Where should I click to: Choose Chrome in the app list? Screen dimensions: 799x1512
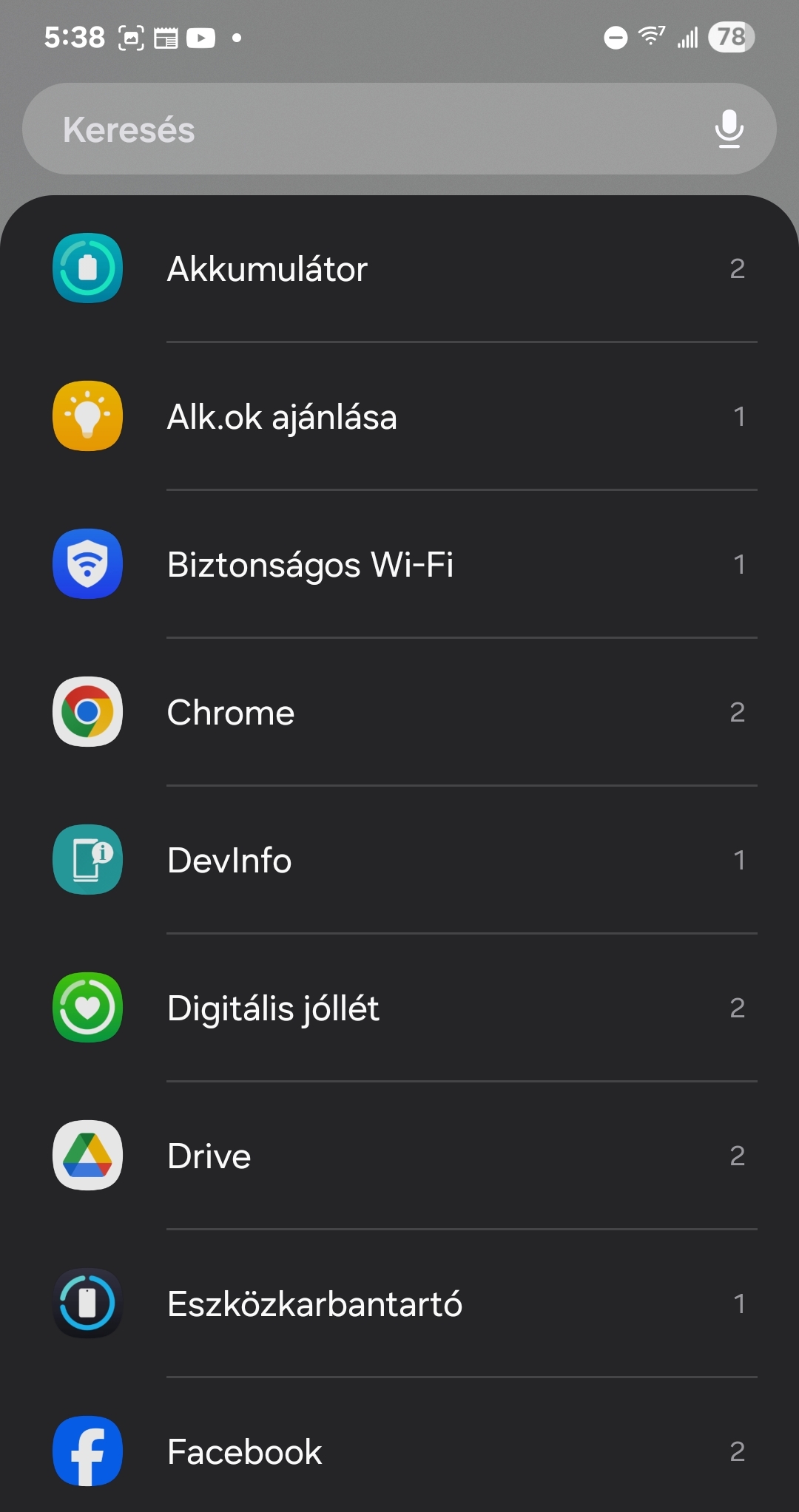(x=399, y=712)
